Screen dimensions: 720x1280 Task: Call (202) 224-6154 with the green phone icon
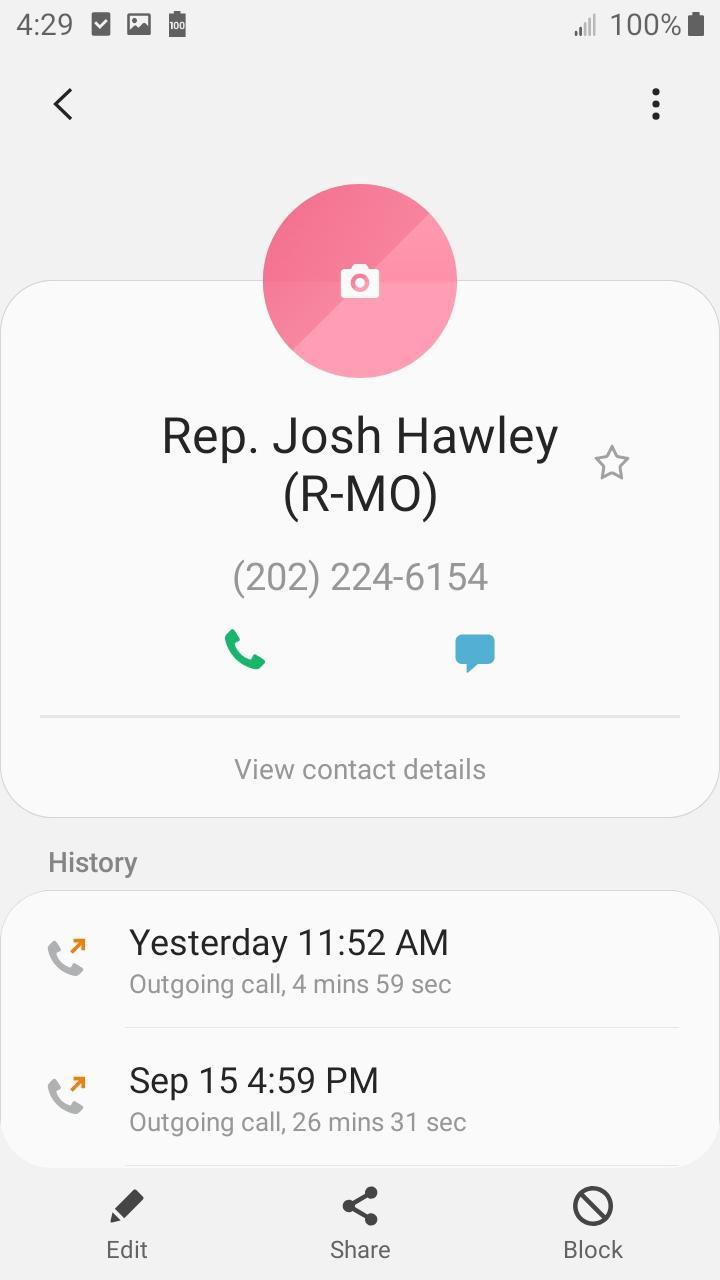click(244, 650)
